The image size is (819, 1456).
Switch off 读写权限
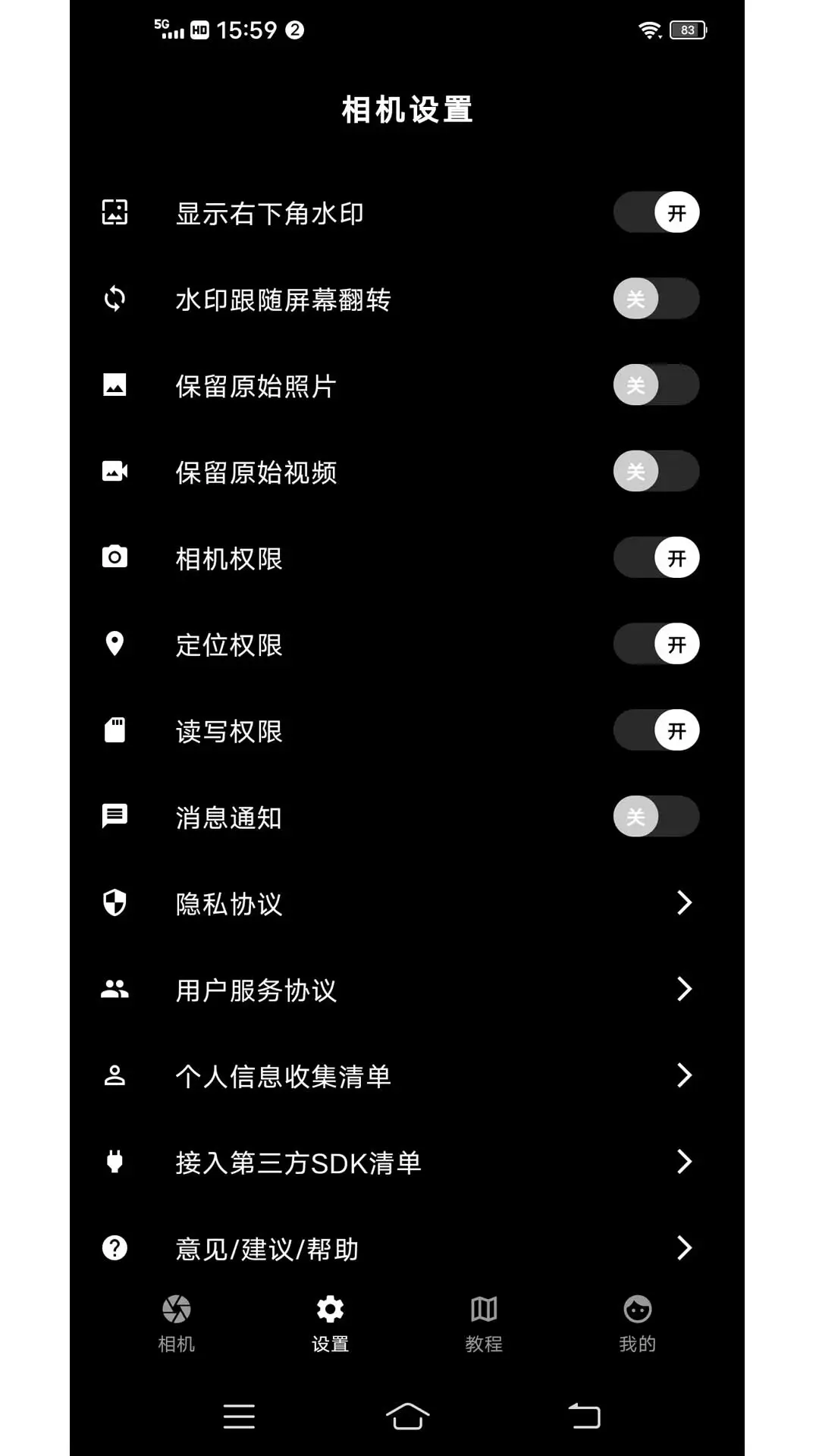656,730
